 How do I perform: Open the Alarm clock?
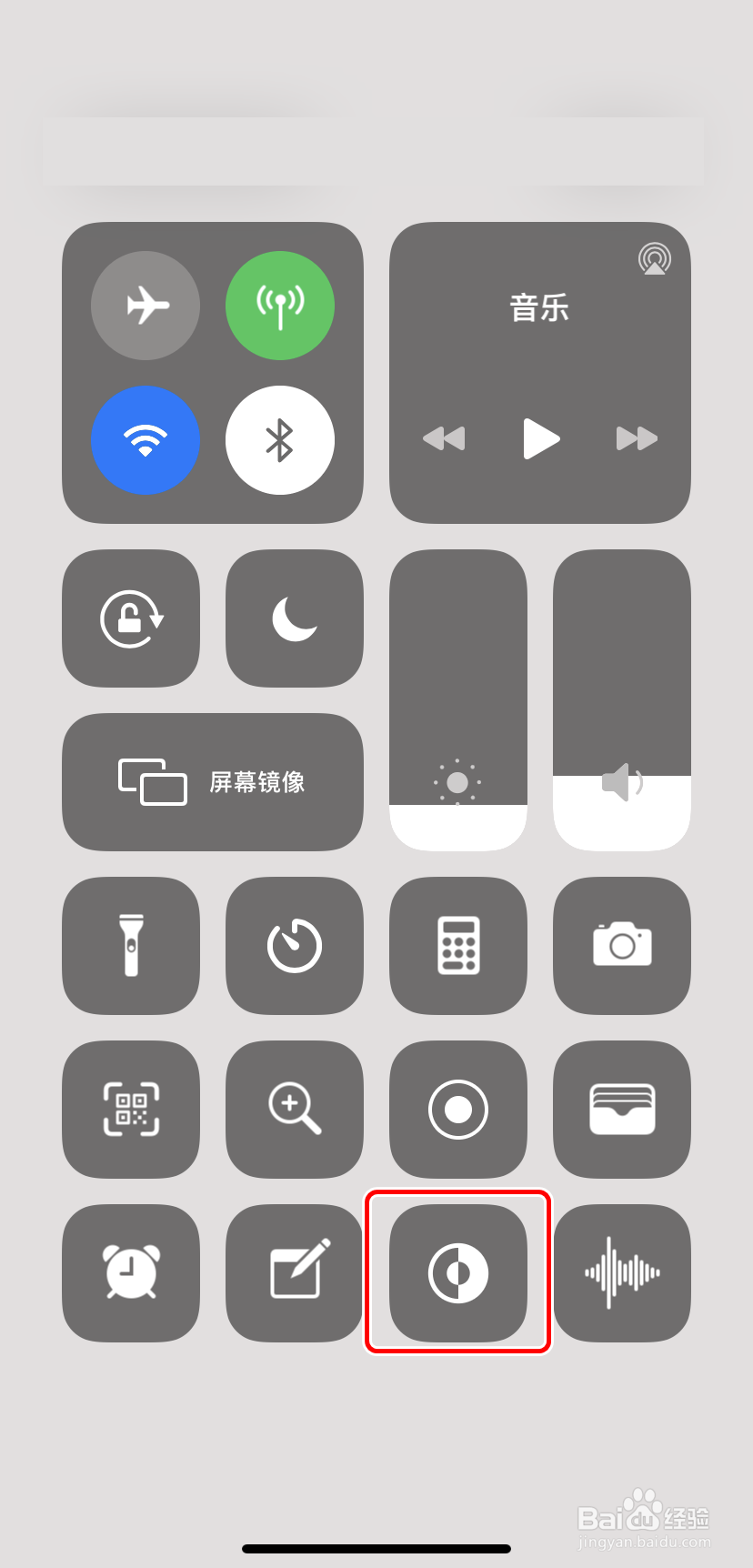pos(130,1272)
